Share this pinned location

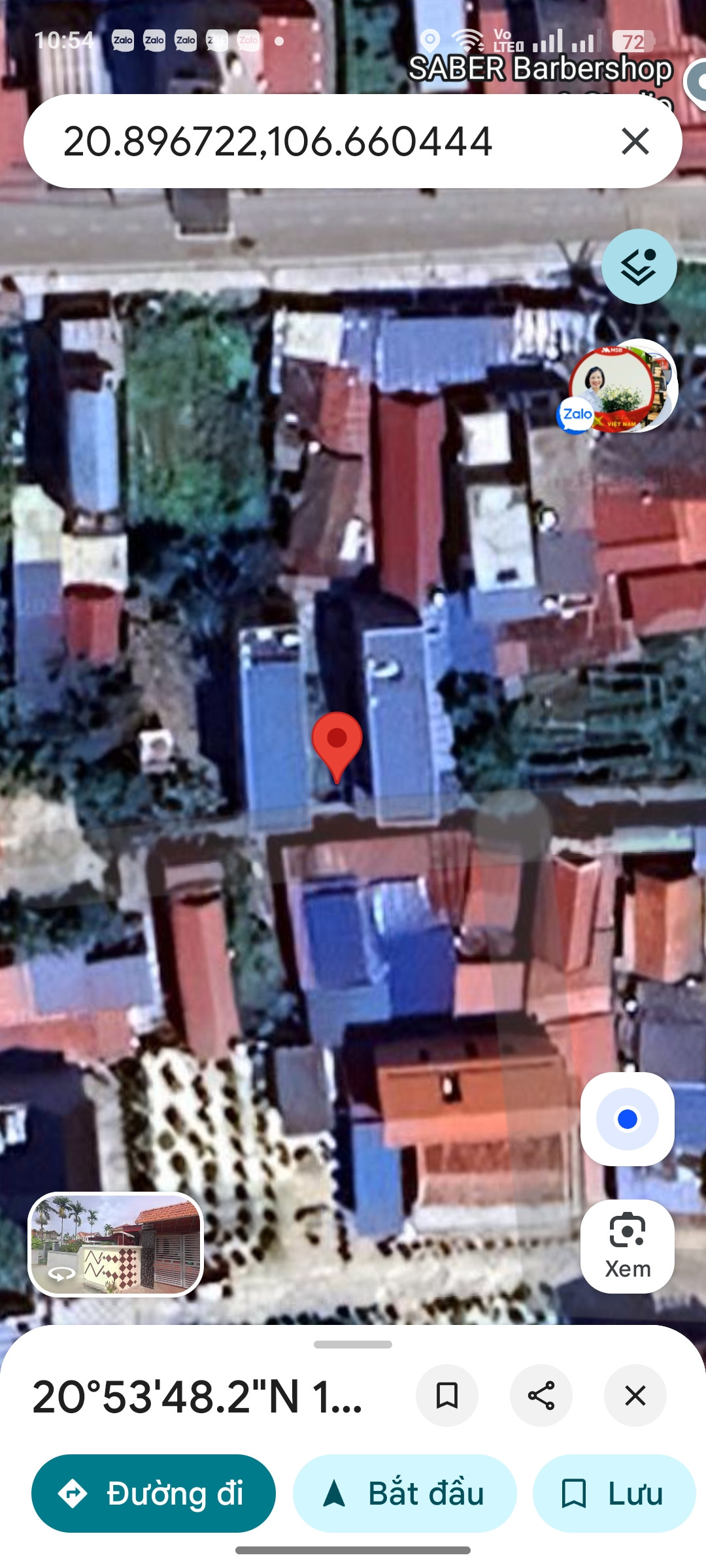pos(541,1396)
